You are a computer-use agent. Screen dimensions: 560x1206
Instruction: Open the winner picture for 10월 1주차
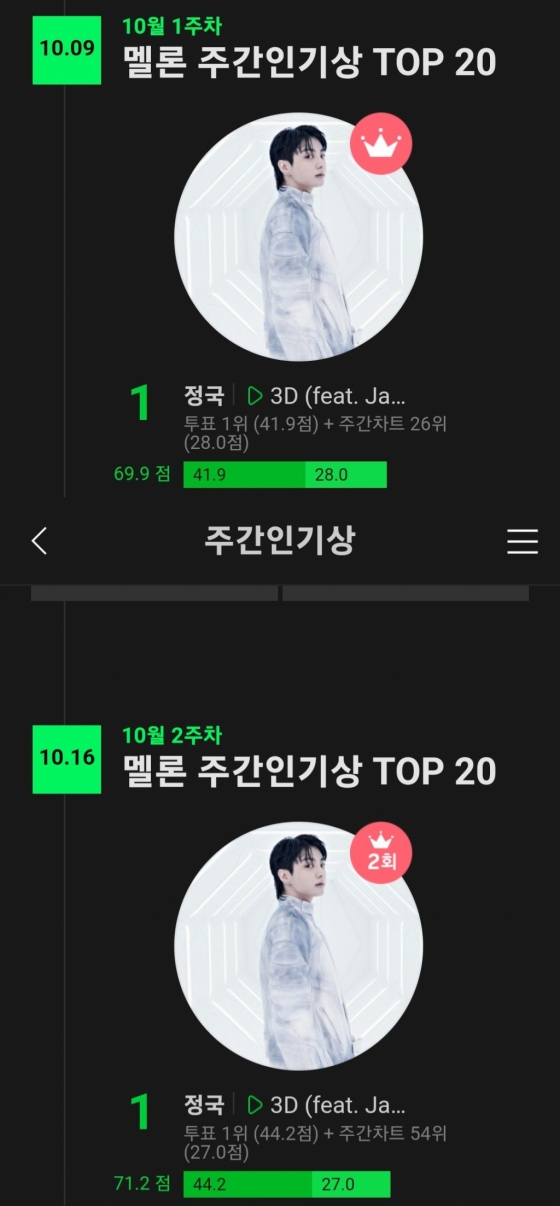pos(298,238)
